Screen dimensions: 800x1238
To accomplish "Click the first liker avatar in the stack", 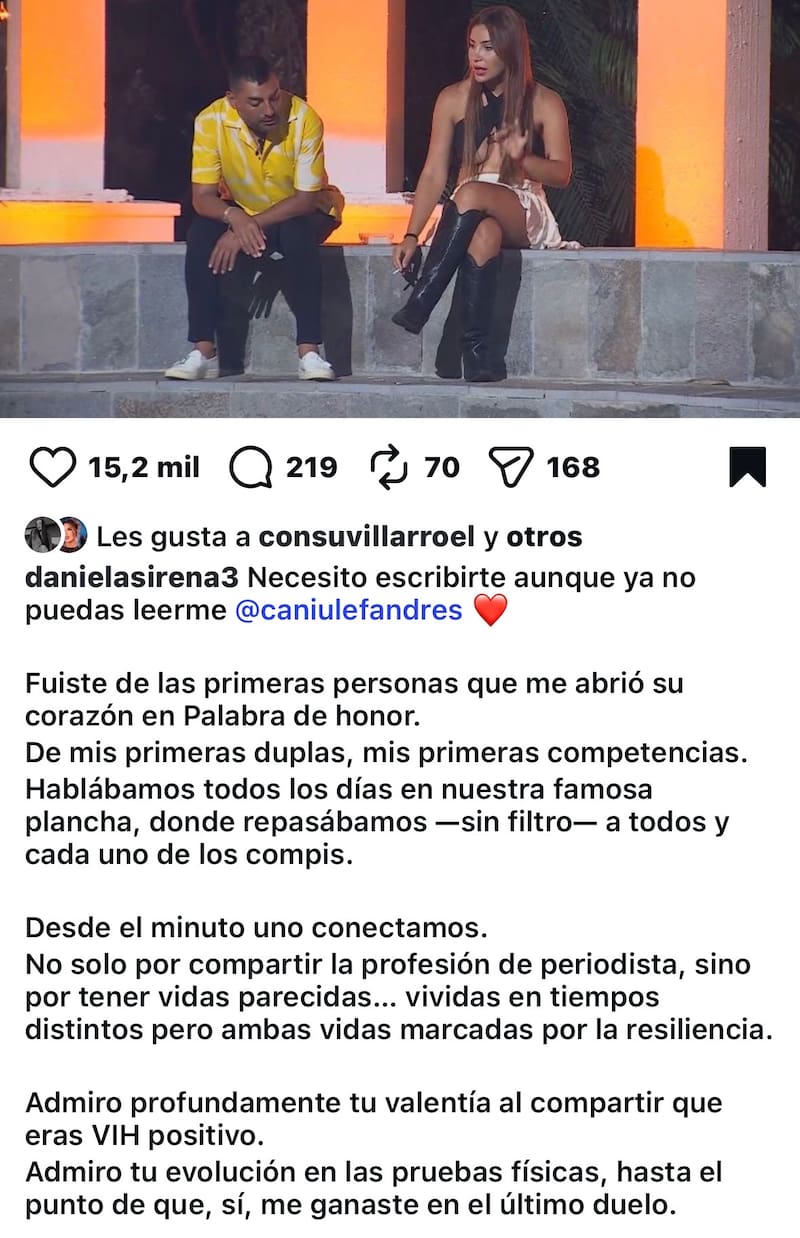I will [41, 536].
